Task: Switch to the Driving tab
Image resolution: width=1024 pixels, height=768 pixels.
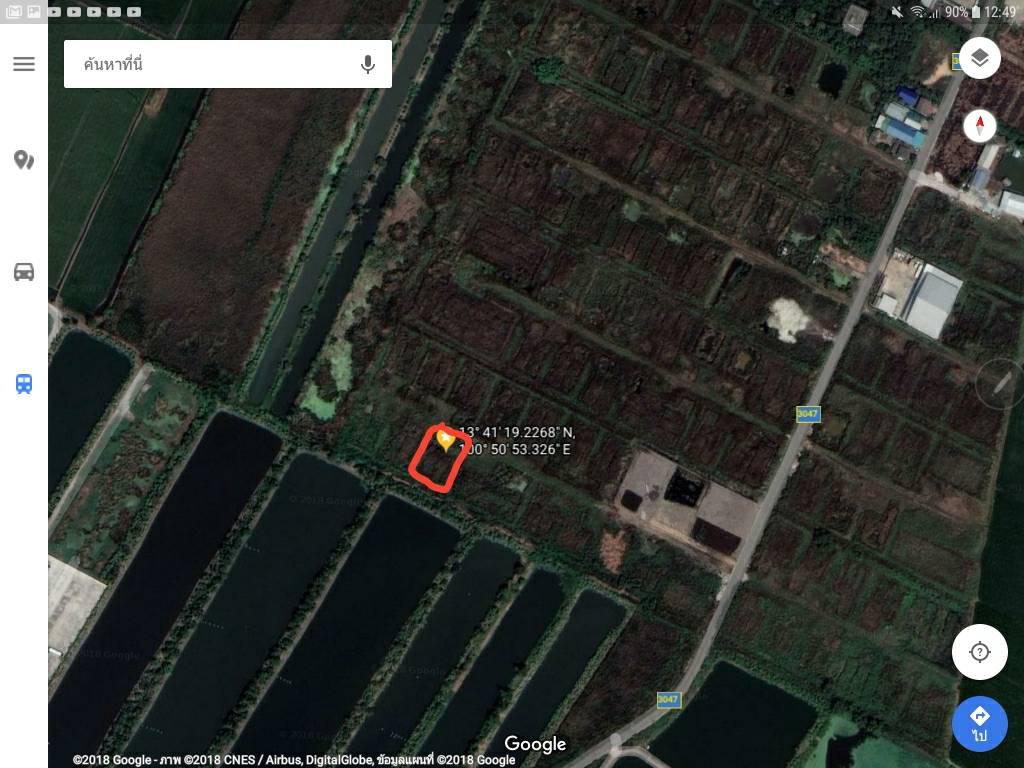Action: (24, 272)
